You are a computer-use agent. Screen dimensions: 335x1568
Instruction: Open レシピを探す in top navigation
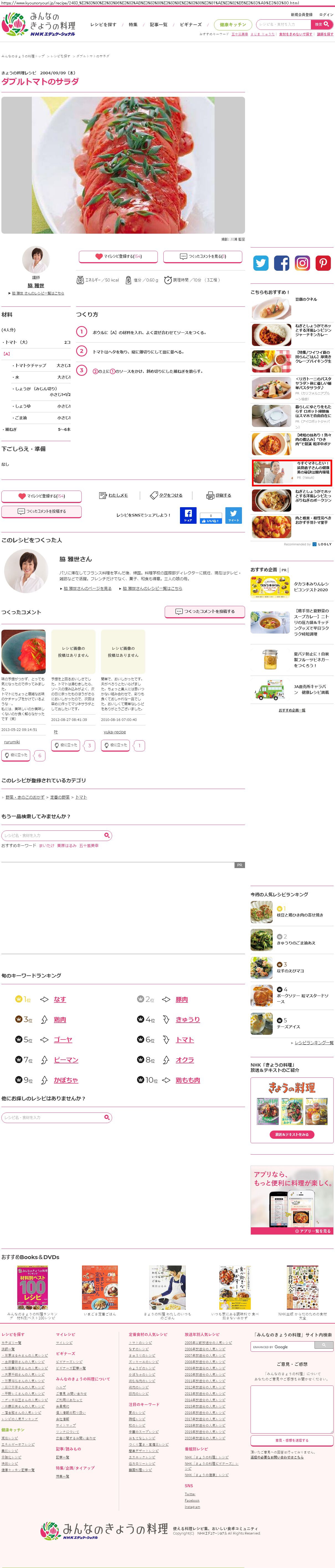pyautogui.click(x=103, y=24)
